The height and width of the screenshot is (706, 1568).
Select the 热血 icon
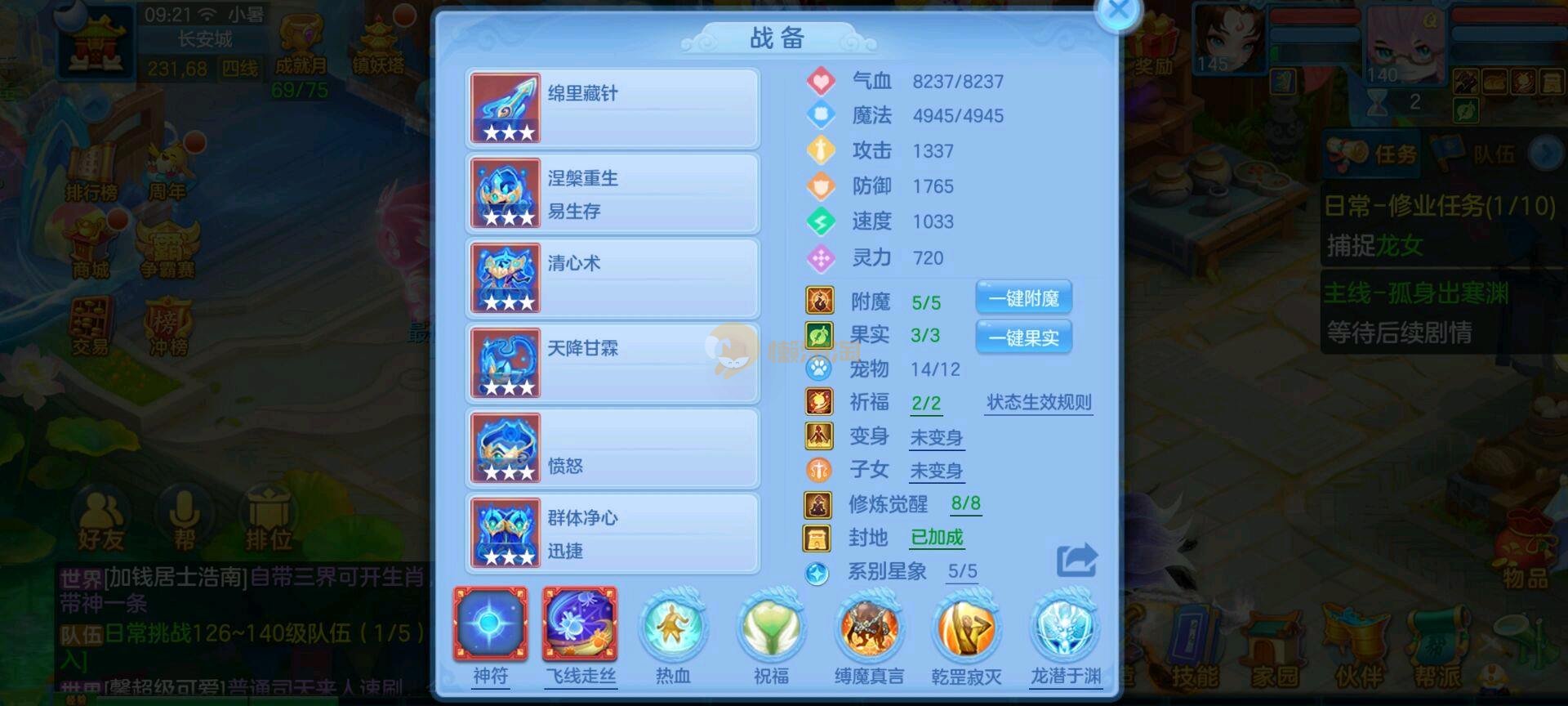pos(673,628)
